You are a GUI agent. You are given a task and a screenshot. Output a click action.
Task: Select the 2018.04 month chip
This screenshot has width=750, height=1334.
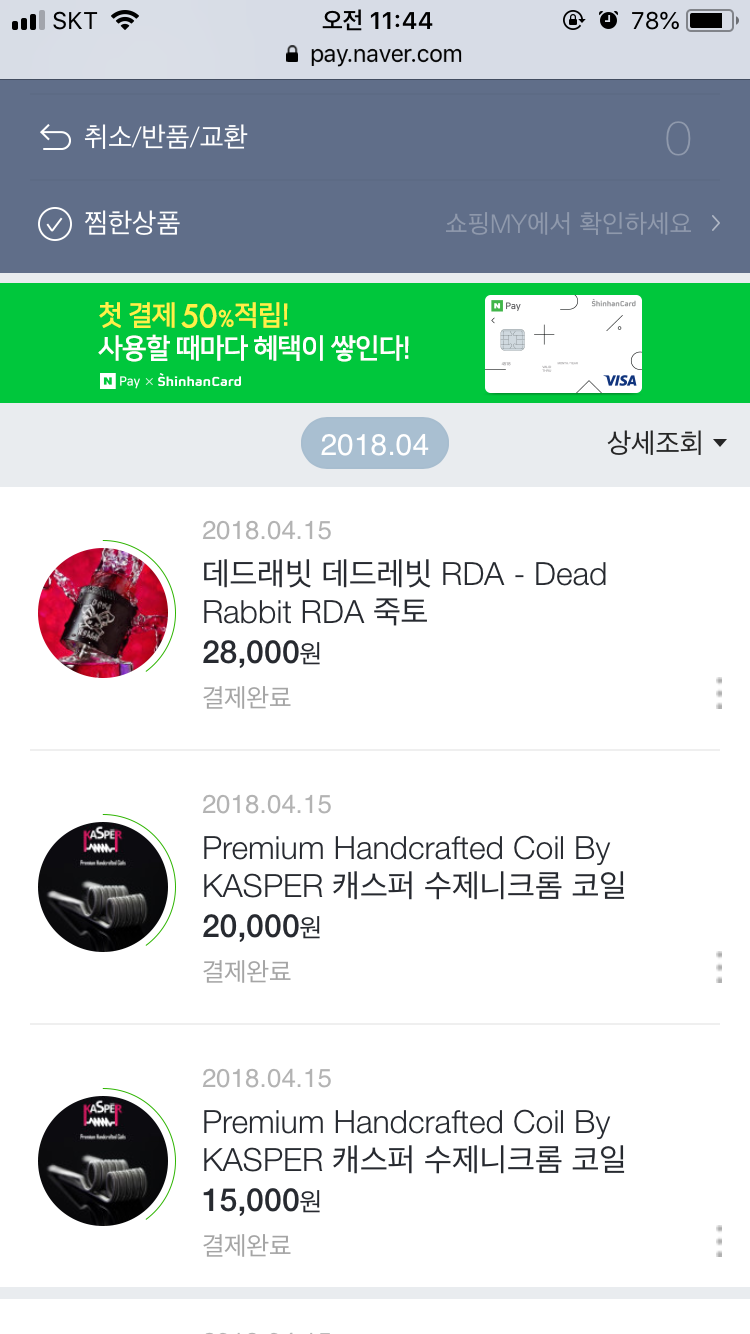375,444
